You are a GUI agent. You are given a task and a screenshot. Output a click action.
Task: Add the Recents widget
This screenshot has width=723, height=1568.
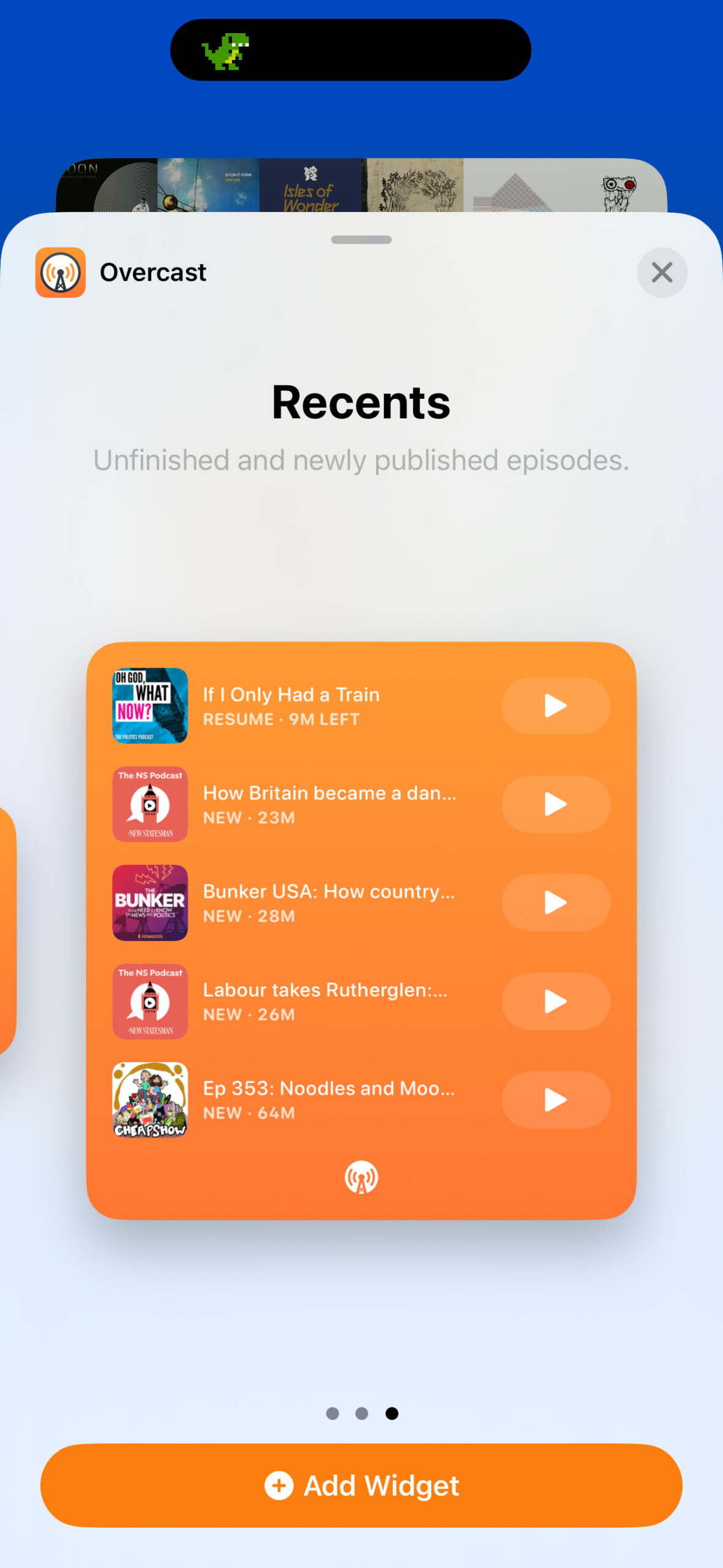[x=361, y=1485]
